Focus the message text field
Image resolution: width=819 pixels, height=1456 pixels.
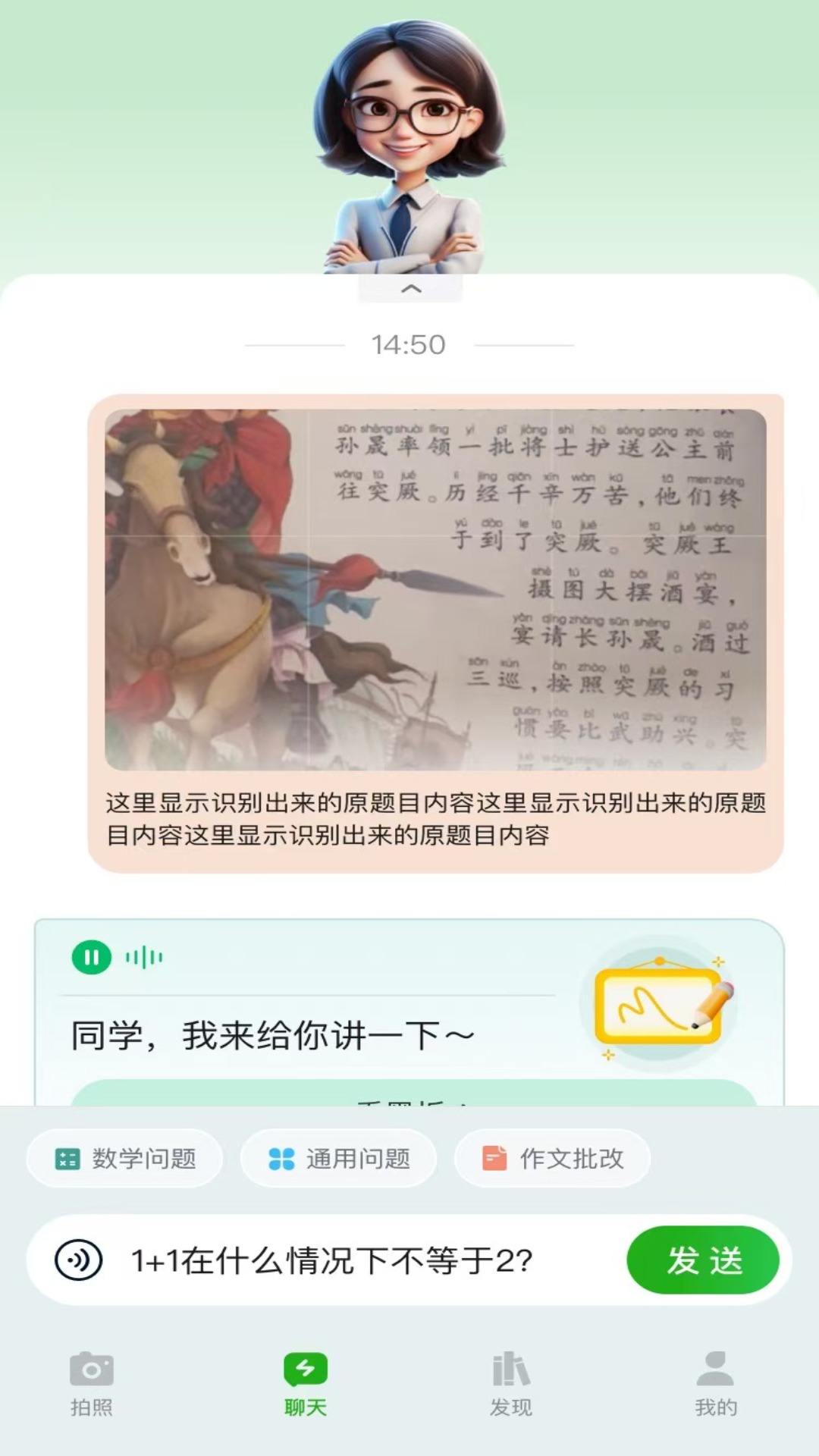coord(372,1260)
